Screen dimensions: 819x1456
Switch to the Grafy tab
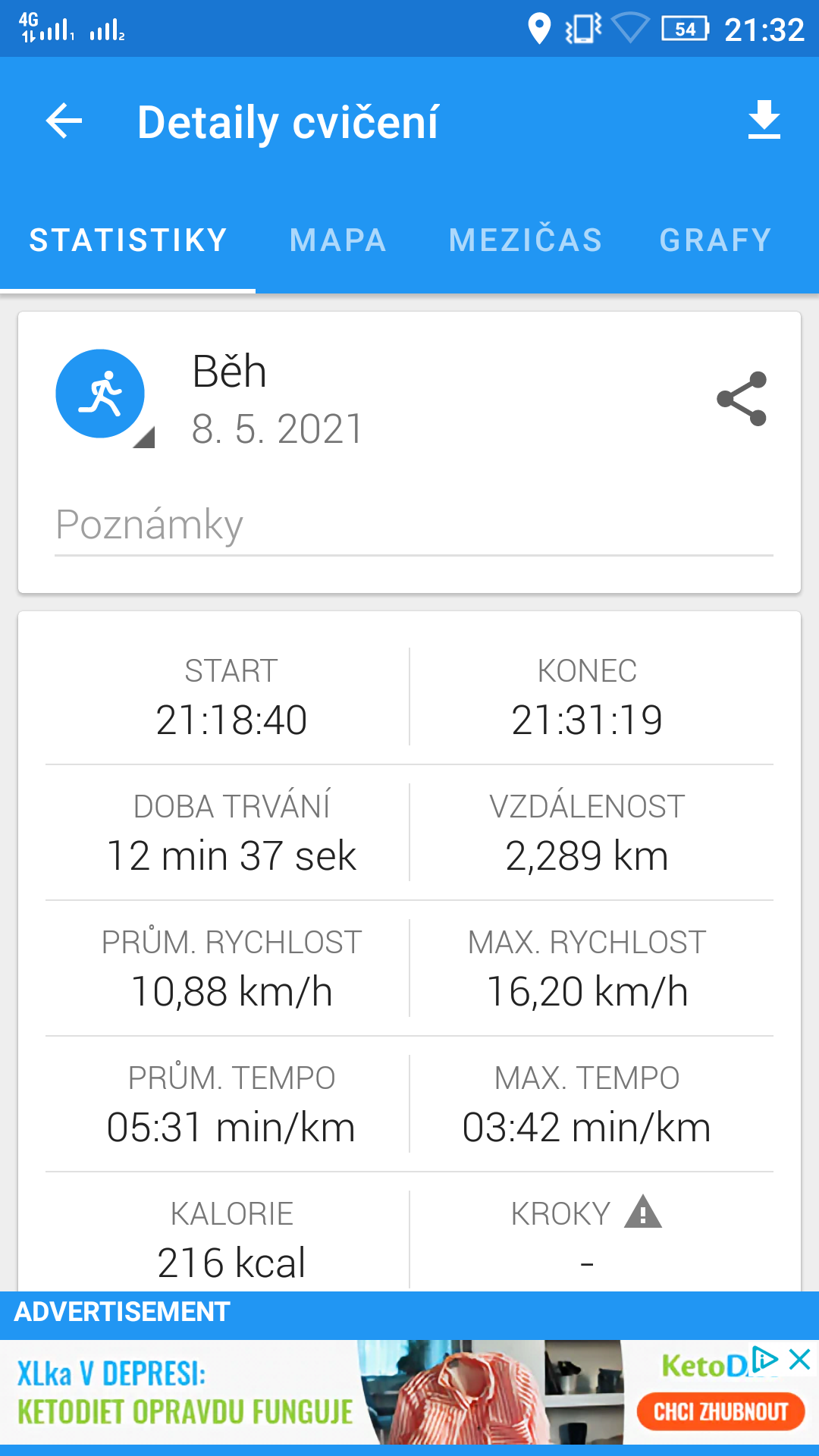(716, 240)
